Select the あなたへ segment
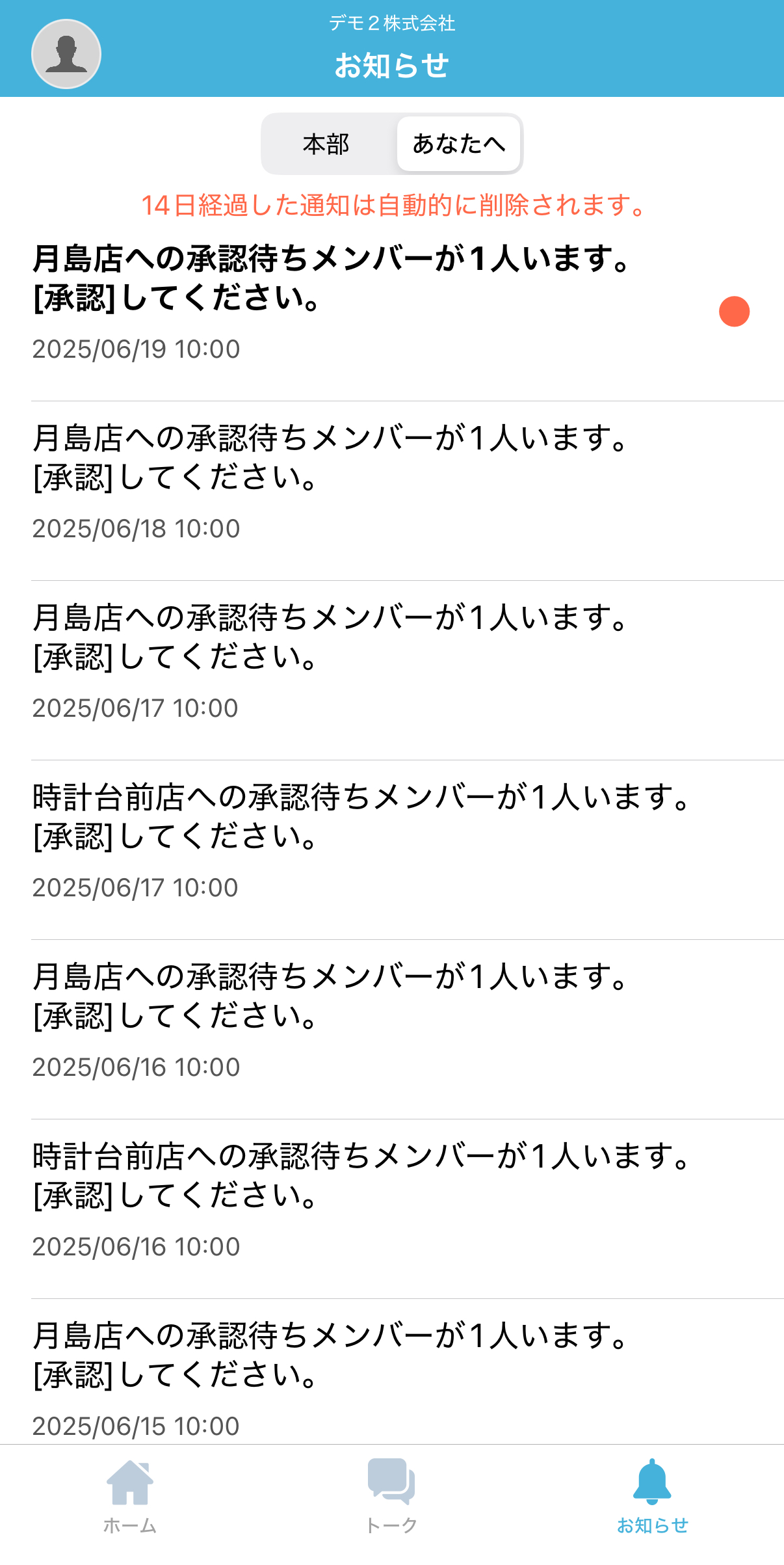784x1565 pixels. coord(458,144)
